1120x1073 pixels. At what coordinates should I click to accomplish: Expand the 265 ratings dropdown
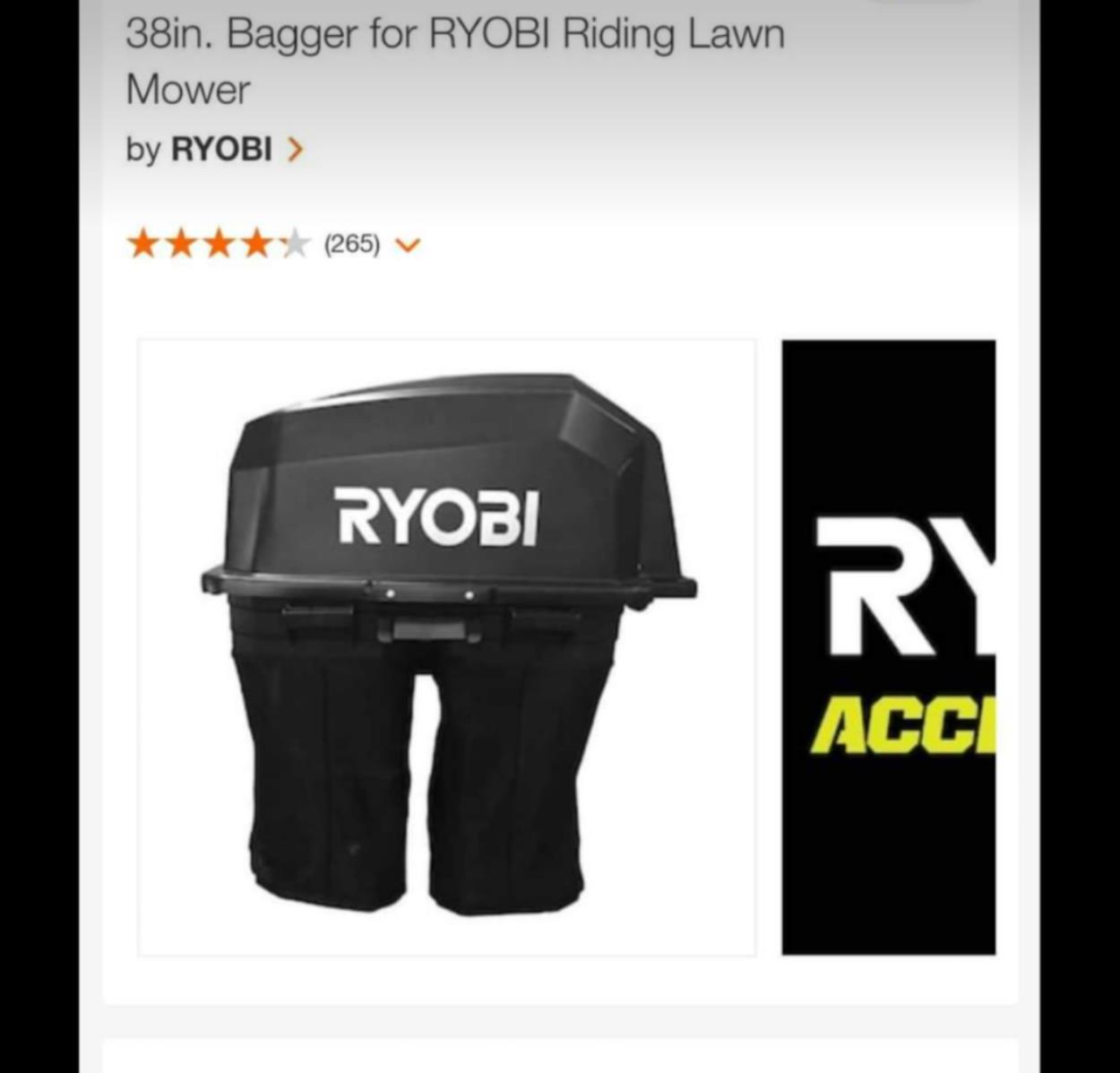(x=408, y=245)
